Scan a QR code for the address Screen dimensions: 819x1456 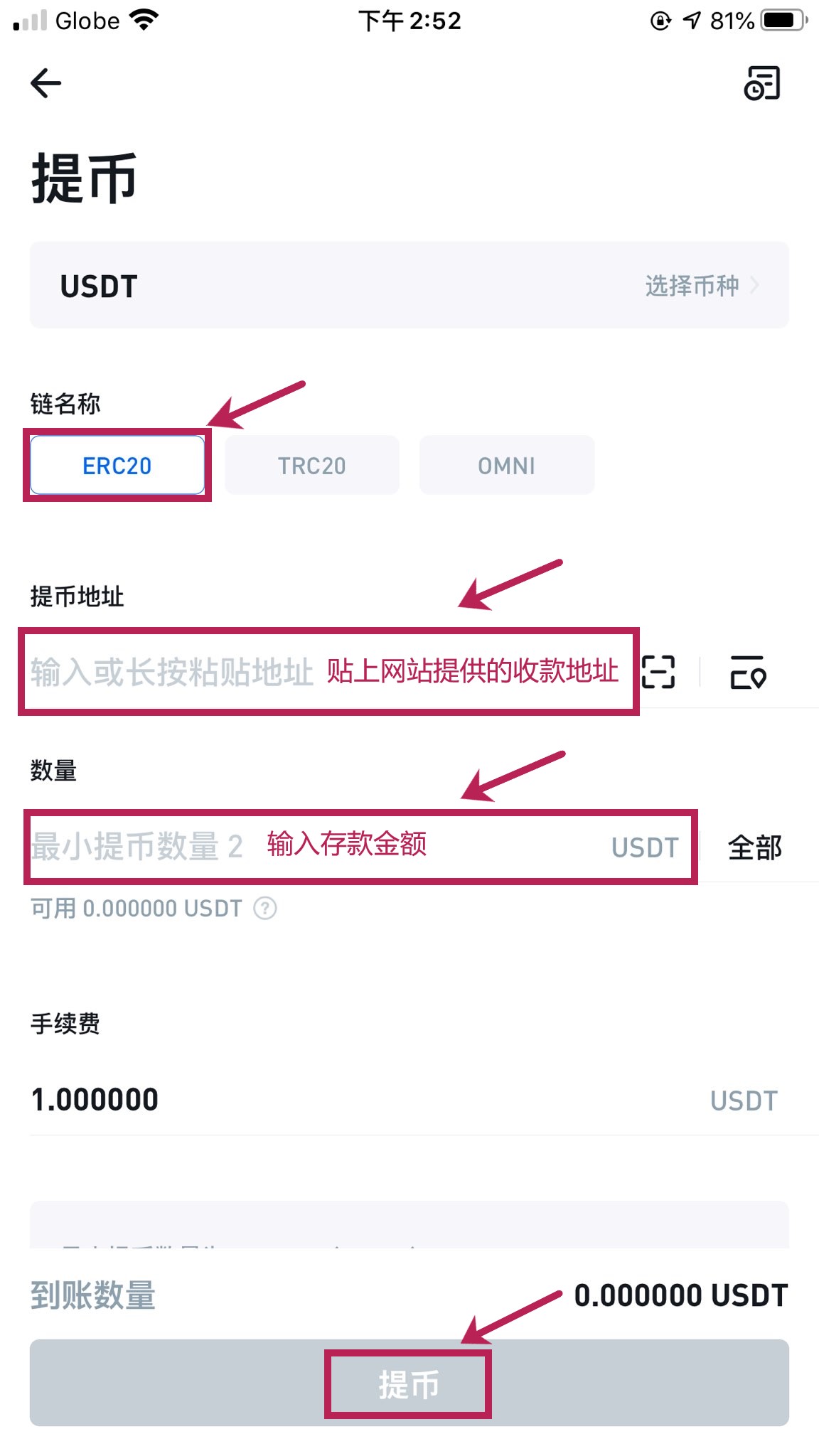pyautogui.click(x=658, y=672)
